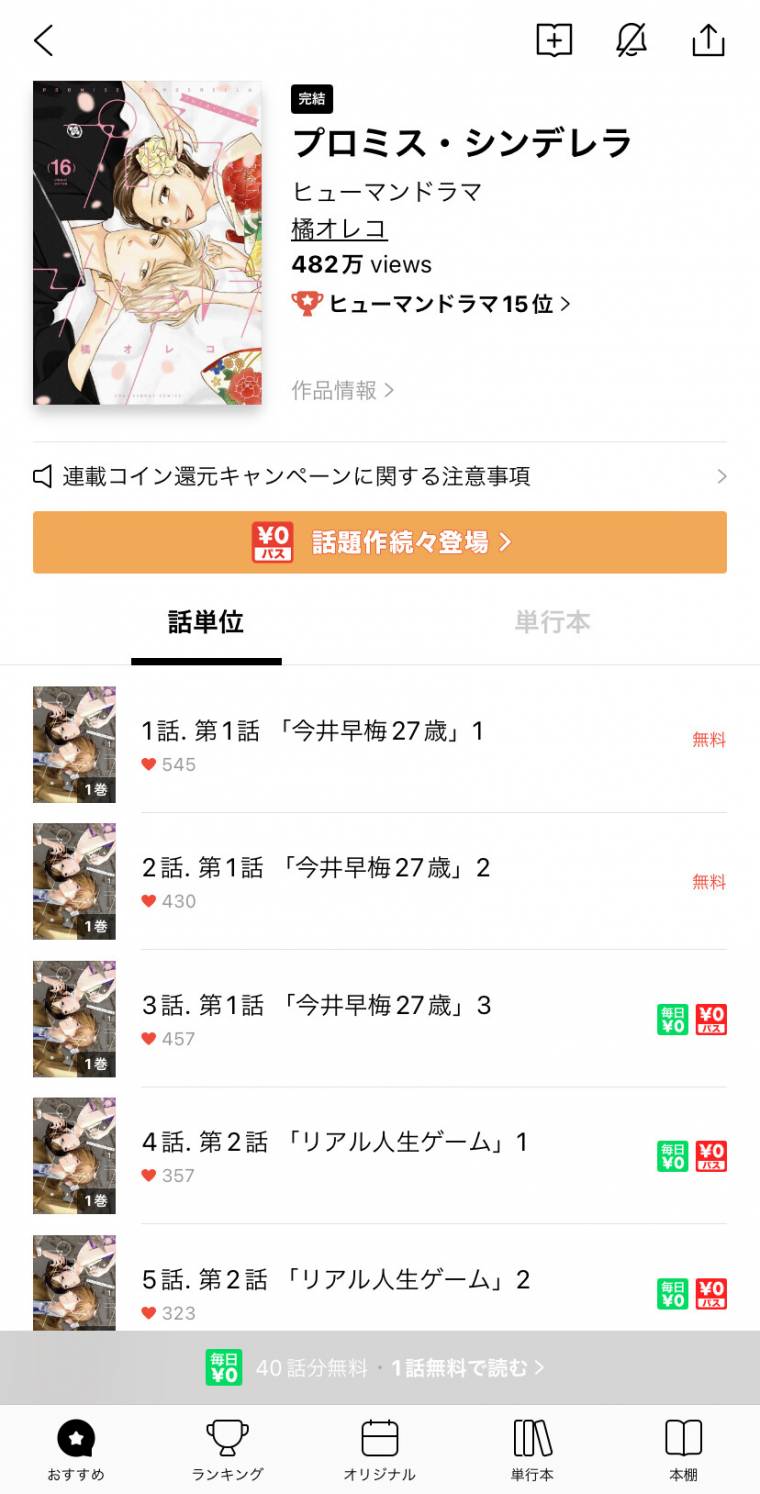Go to the おすすめ tab
This screenshot has width=760, height=1494.
[76, 1450]
